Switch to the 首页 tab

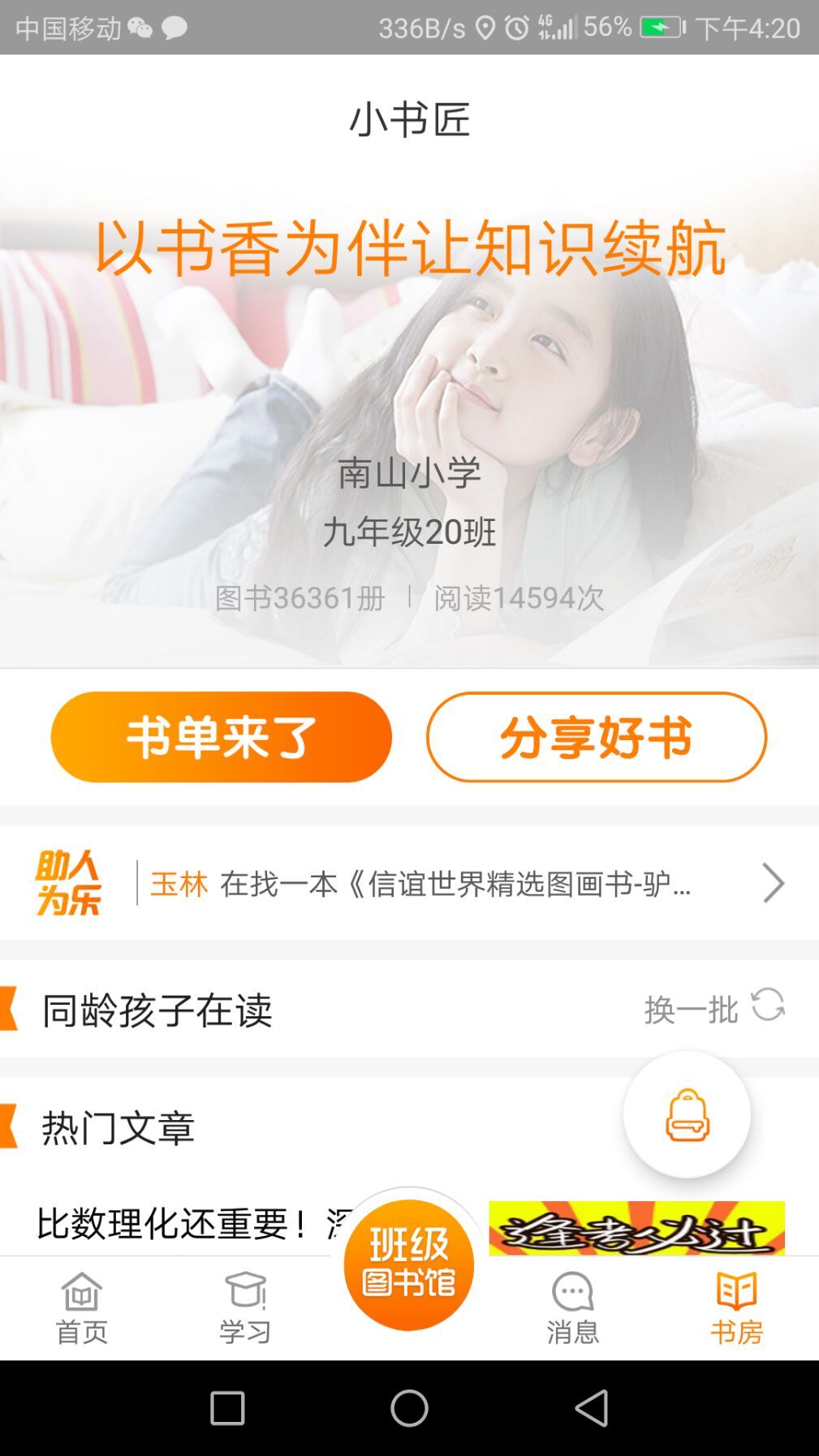[81, 1308]
